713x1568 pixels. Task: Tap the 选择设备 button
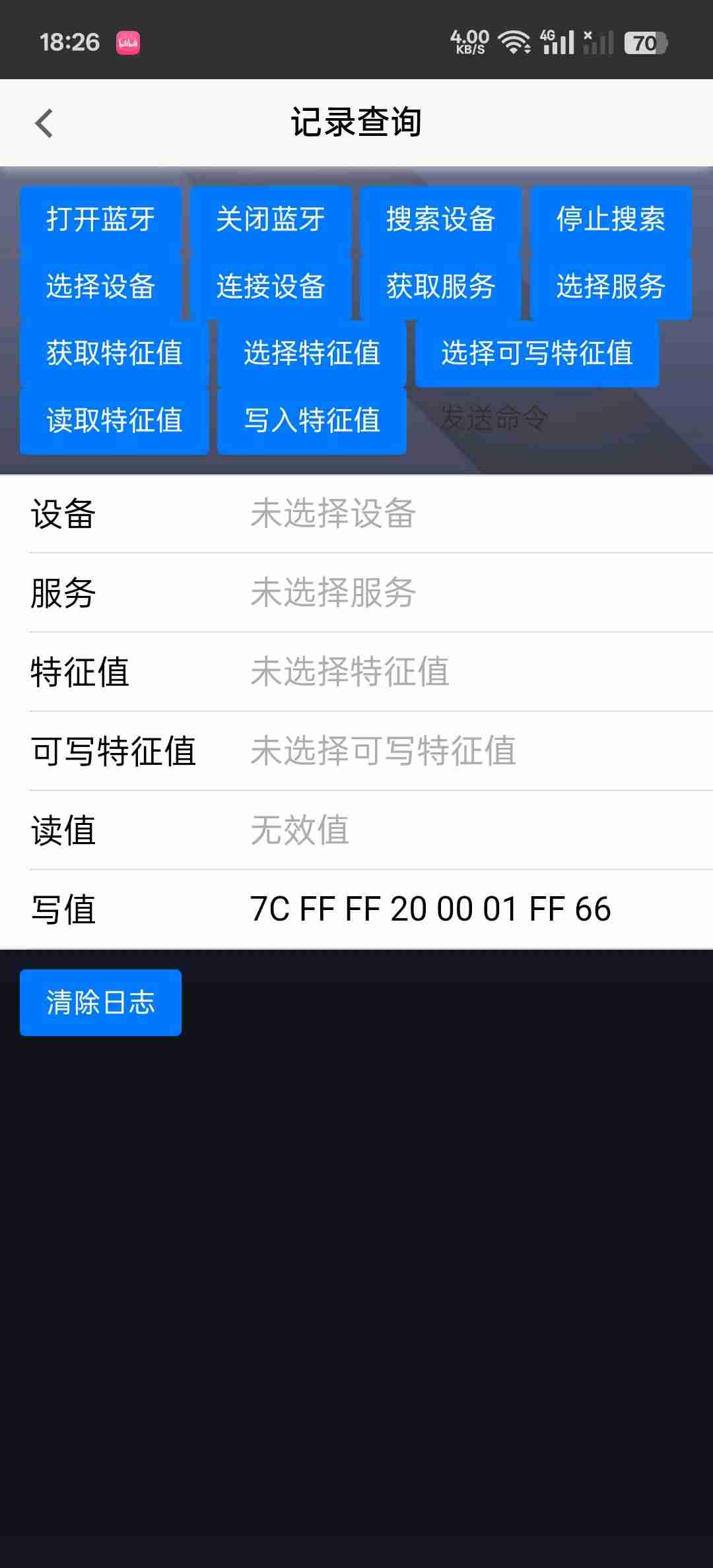(100, 286)
